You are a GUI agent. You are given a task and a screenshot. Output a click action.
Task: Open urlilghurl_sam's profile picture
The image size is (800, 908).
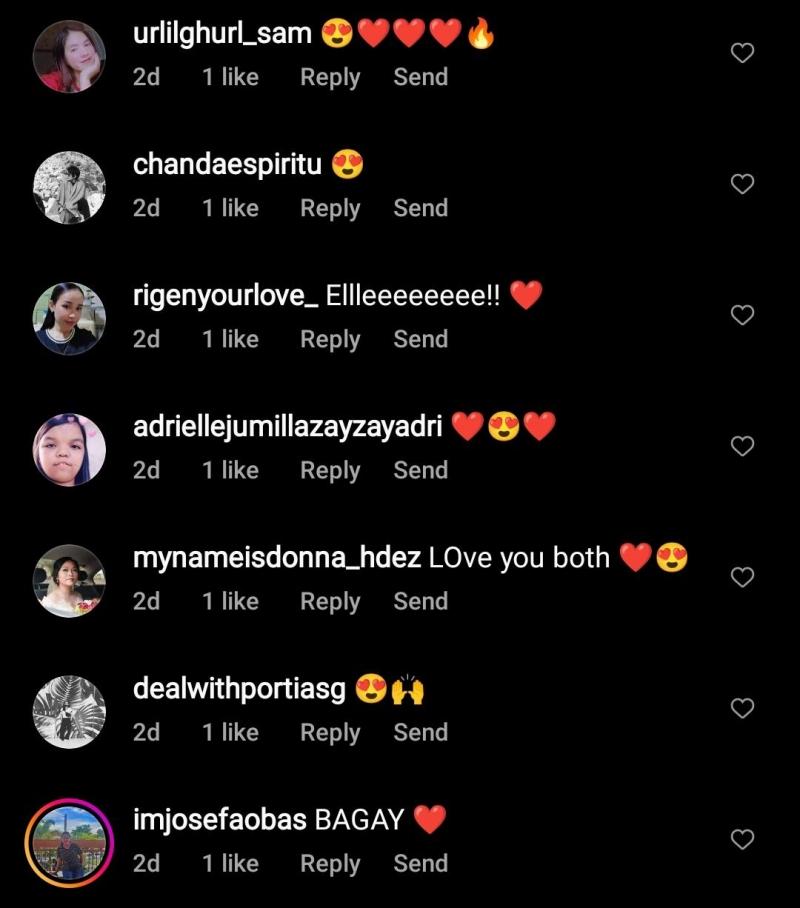click(70, 56)
